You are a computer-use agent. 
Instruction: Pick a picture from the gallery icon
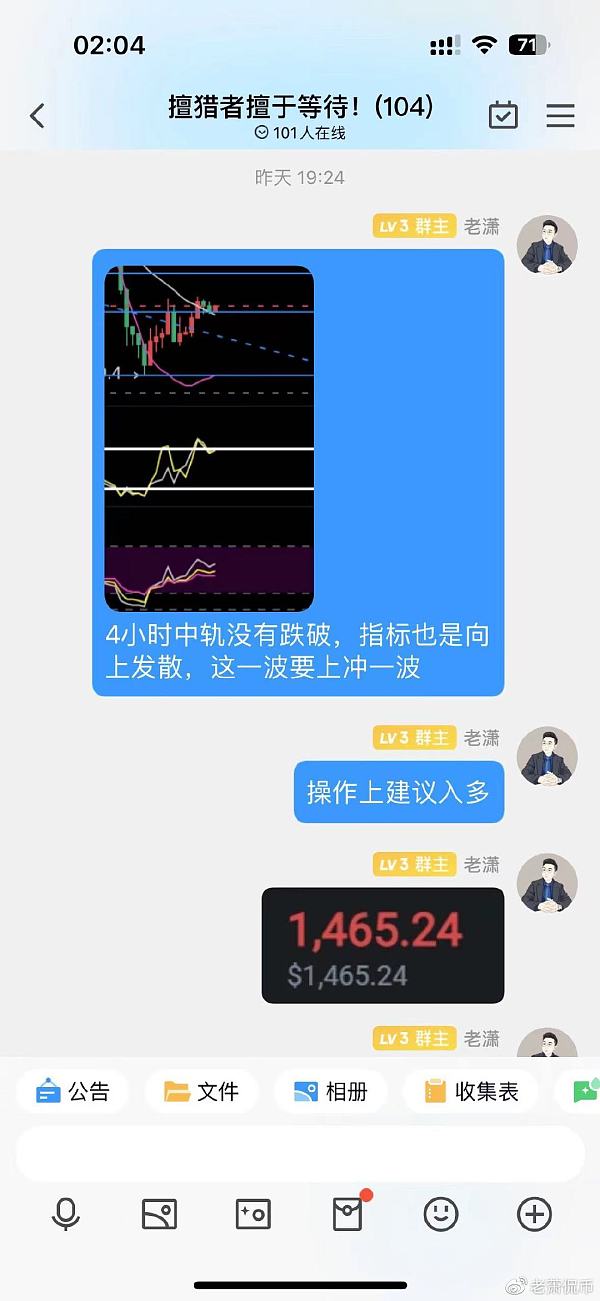[x=159, y=1214]
